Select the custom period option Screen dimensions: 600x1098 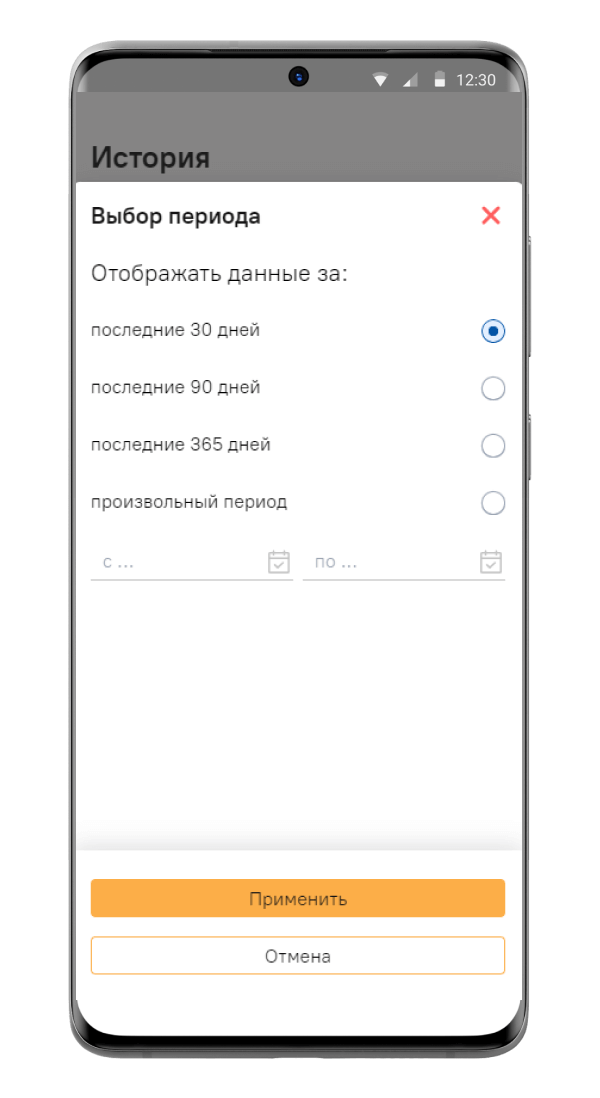point(493,503)
